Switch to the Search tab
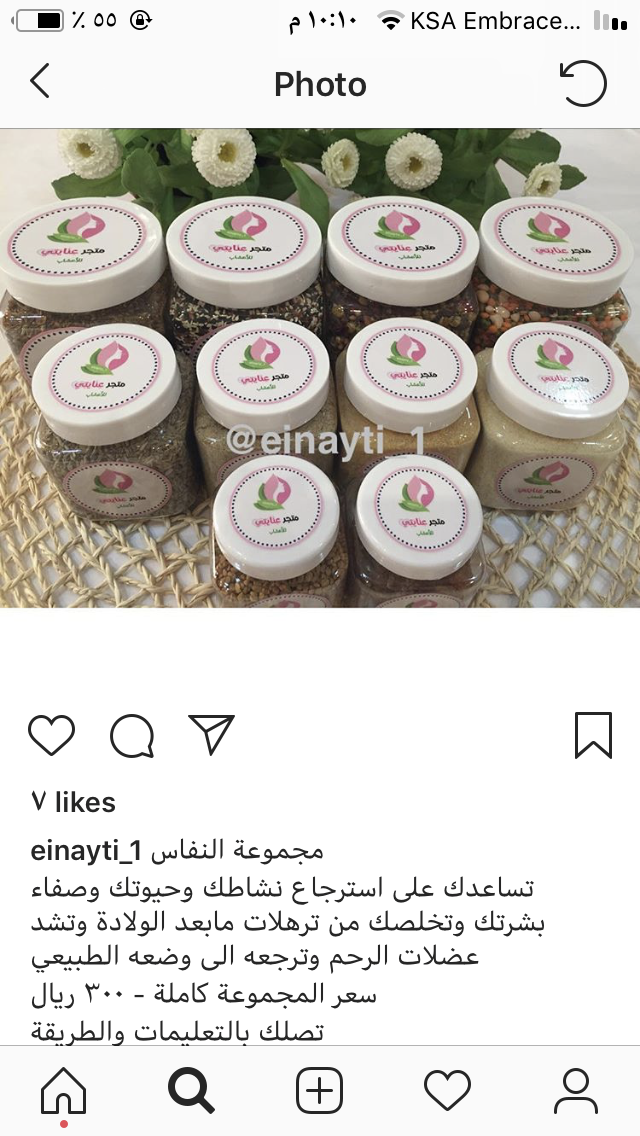 coord(192,1089)
